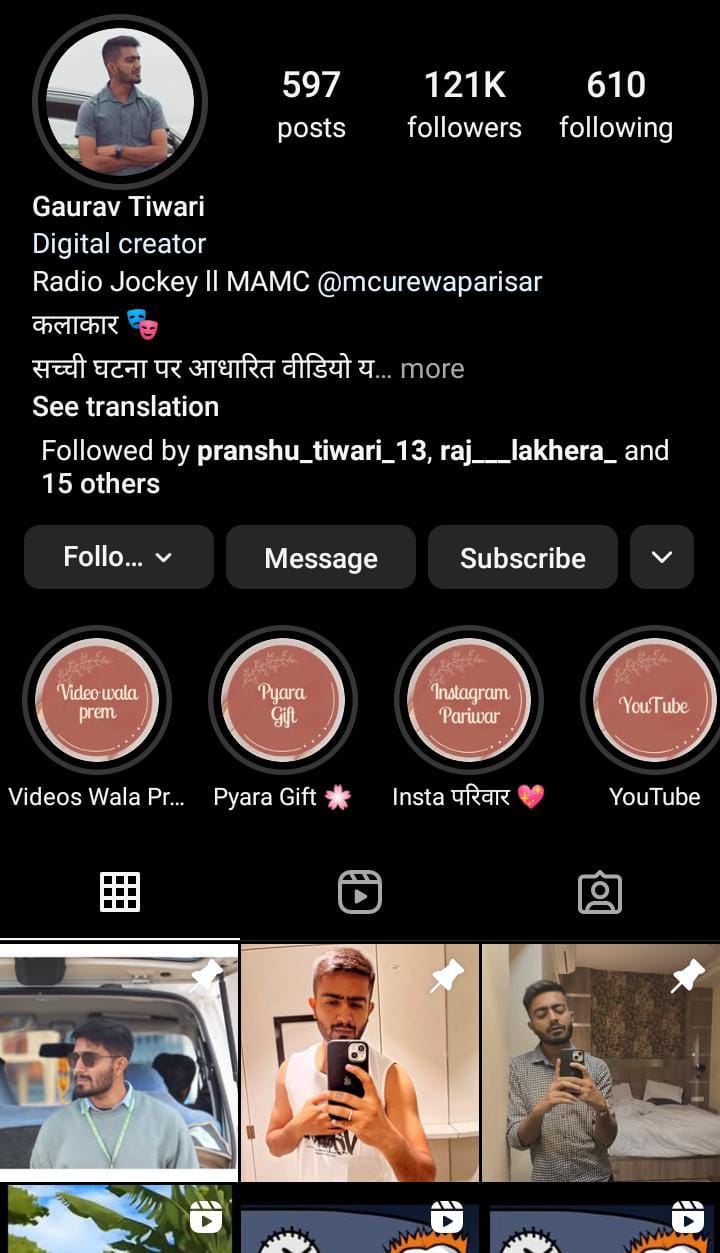Expand the bio with more
Image resolution: width=720 pixels, height=1253 pixels.
pos(432,369)
